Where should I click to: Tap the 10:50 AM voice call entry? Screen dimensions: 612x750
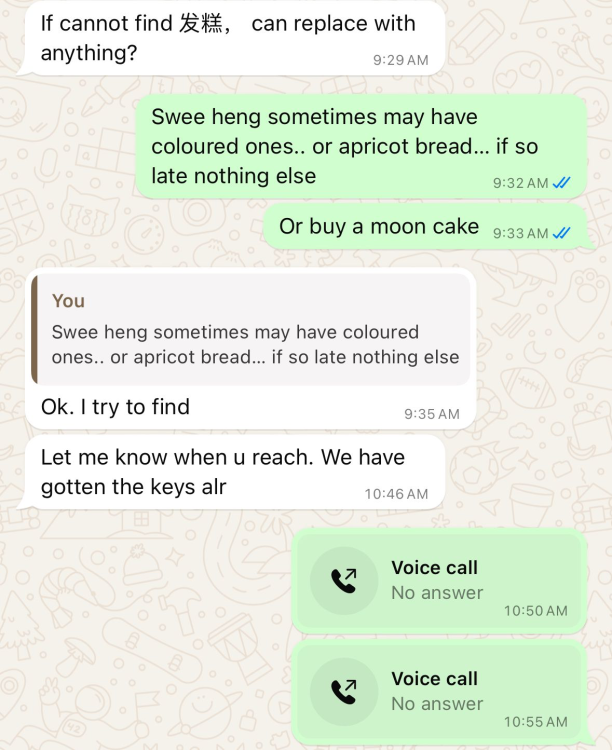click(x=438, y=580)
